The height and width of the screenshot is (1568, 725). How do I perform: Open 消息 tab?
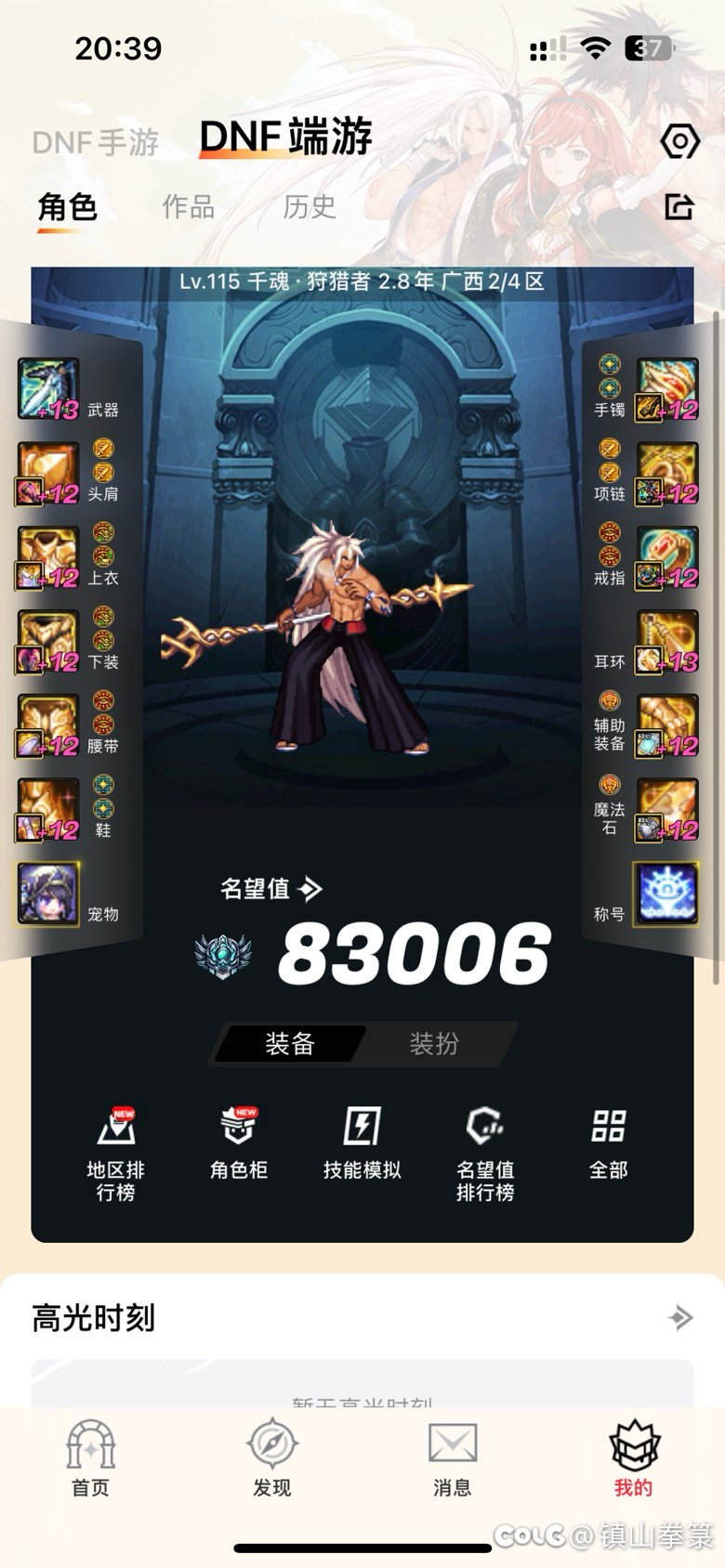click(453, 1458)
